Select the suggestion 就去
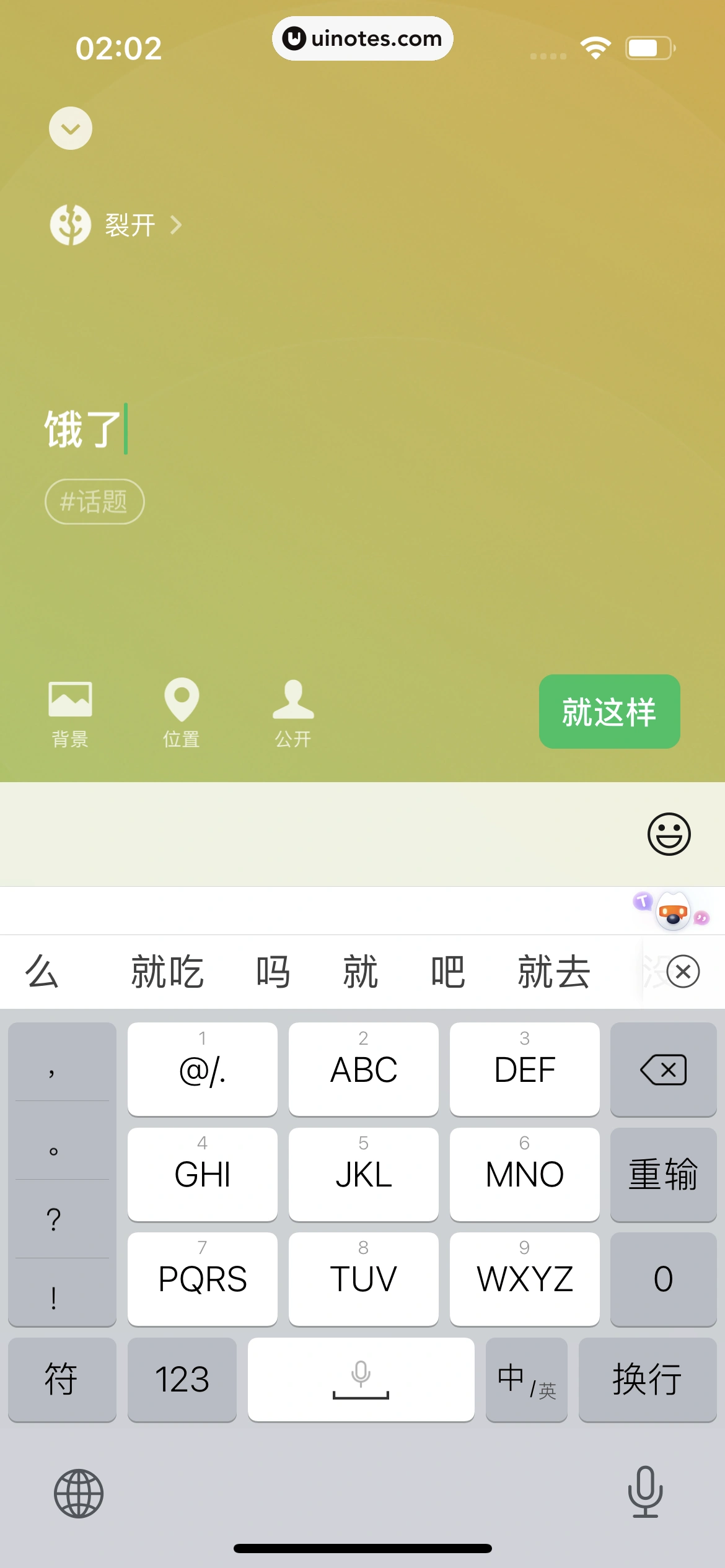Screen dimensions: 725x1568 tap(554, 972)
